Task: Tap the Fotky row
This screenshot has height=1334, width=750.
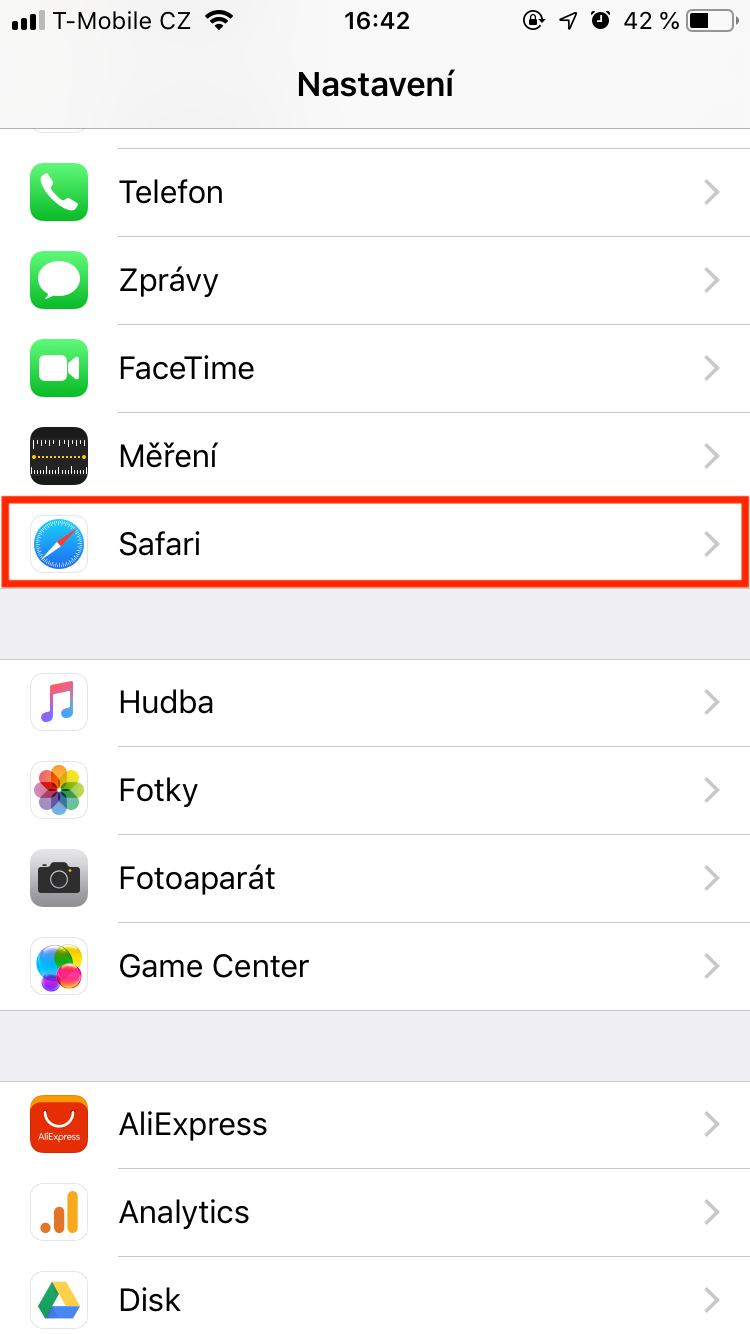Action: (375, 790)
